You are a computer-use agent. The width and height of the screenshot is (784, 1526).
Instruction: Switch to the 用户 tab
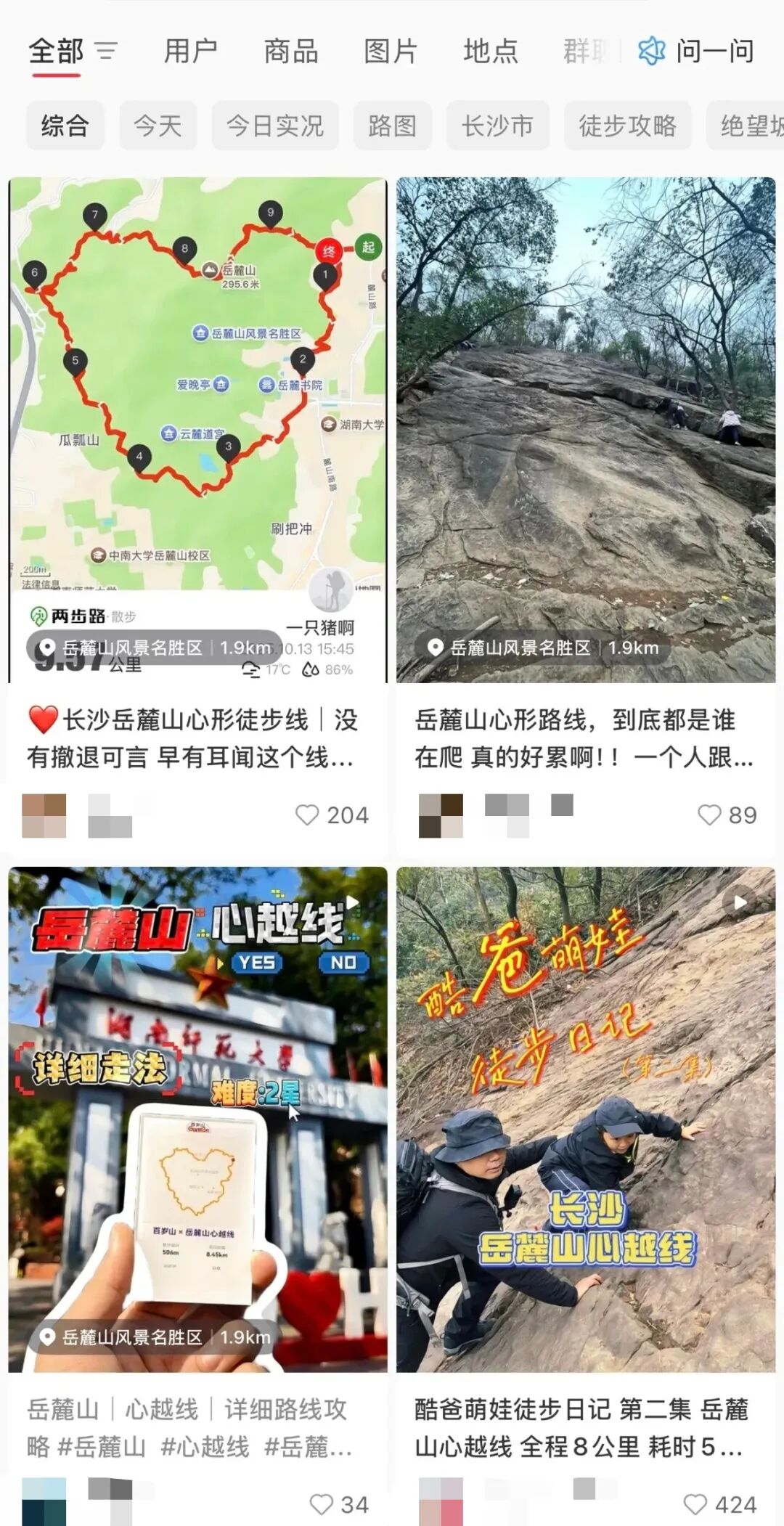(190, 52)
